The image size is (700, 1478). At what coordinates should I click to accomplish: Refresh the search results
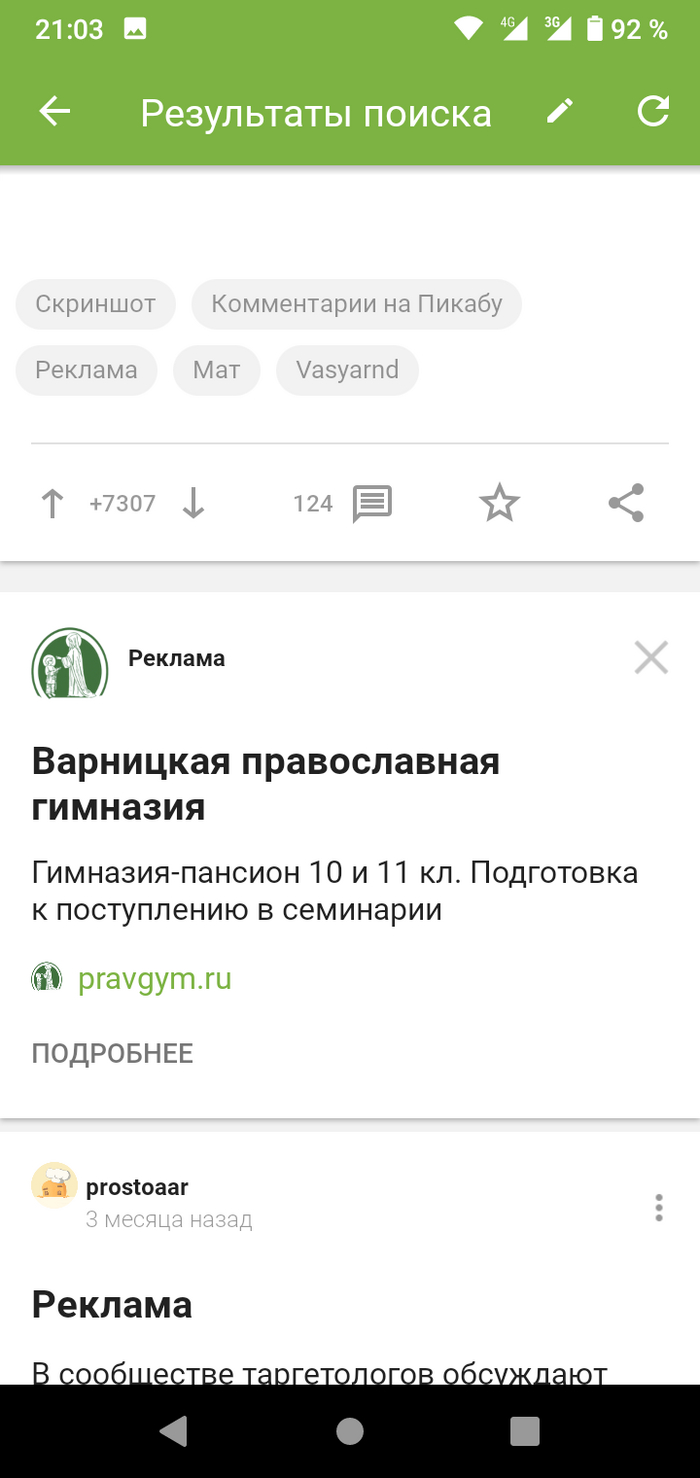pyautogui.click(x=653, y=111)
